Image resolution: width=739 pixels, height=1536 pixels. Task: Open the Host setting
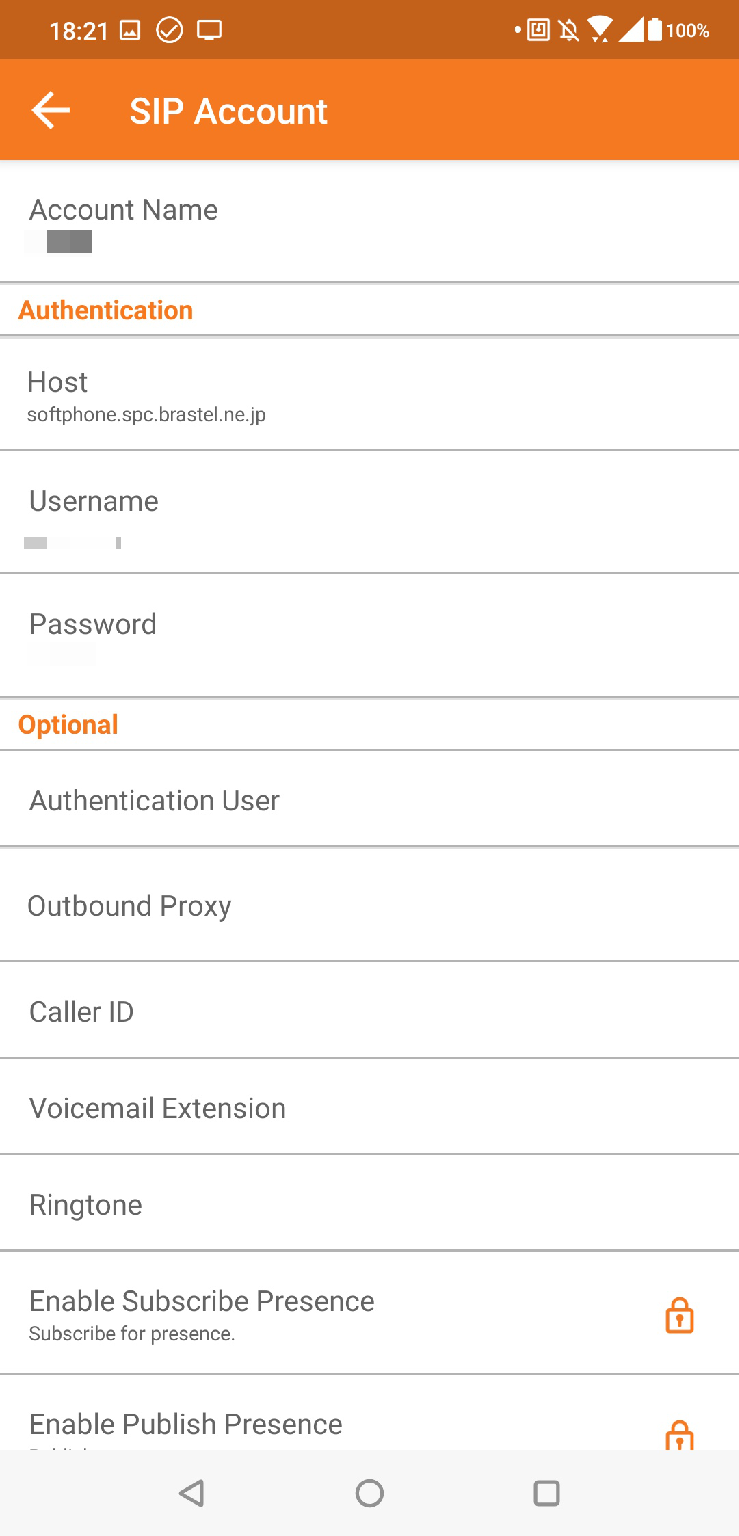pyautogui.click(x=369, y=395)
